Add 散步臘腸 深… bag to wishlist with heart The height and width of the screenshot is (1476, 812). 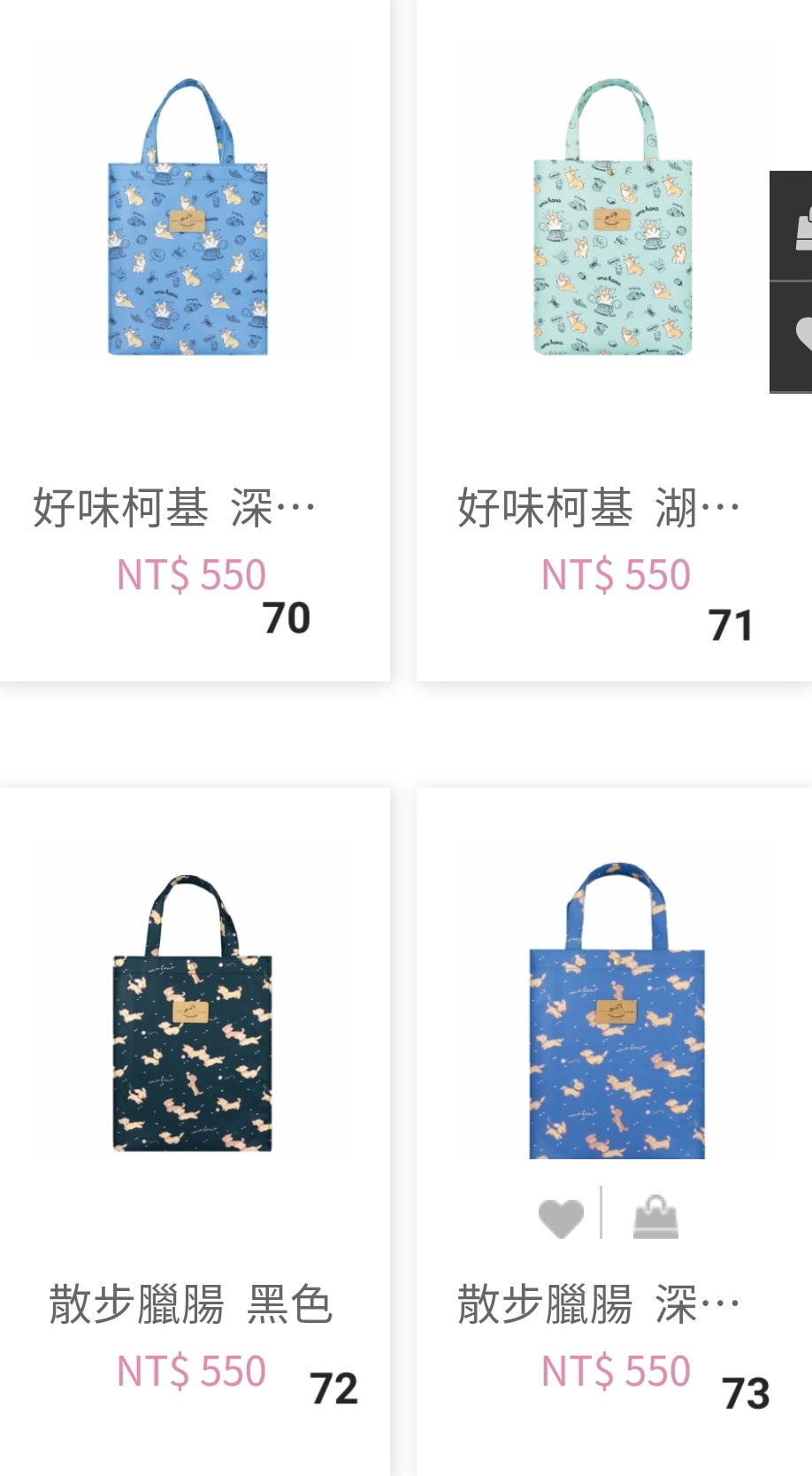pyautogui.click(x=561, y=1218)
